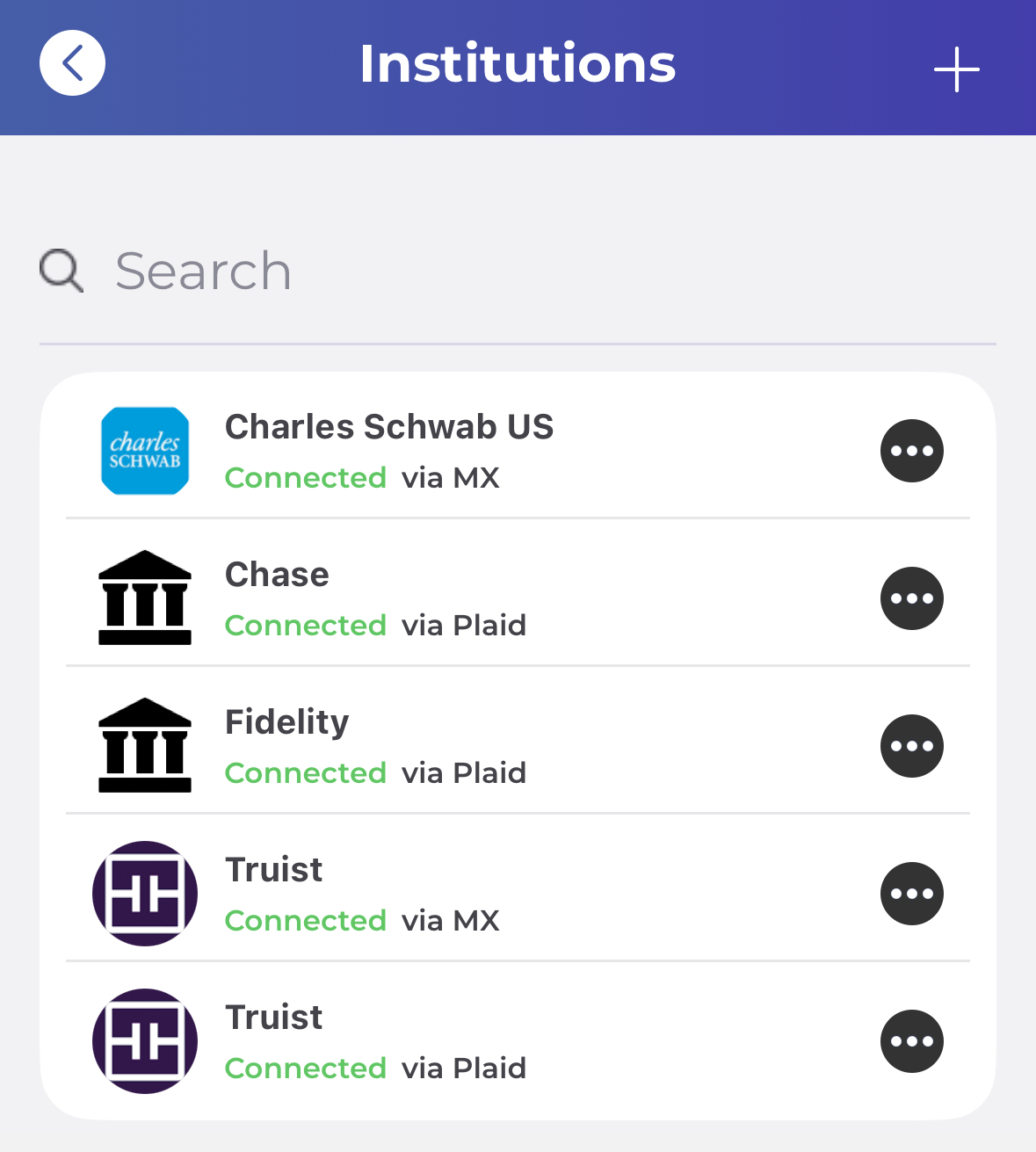This screenshot has width=1036, height=1152.
Task: Open the more options menu for Chase
Action: pos(912,598)
